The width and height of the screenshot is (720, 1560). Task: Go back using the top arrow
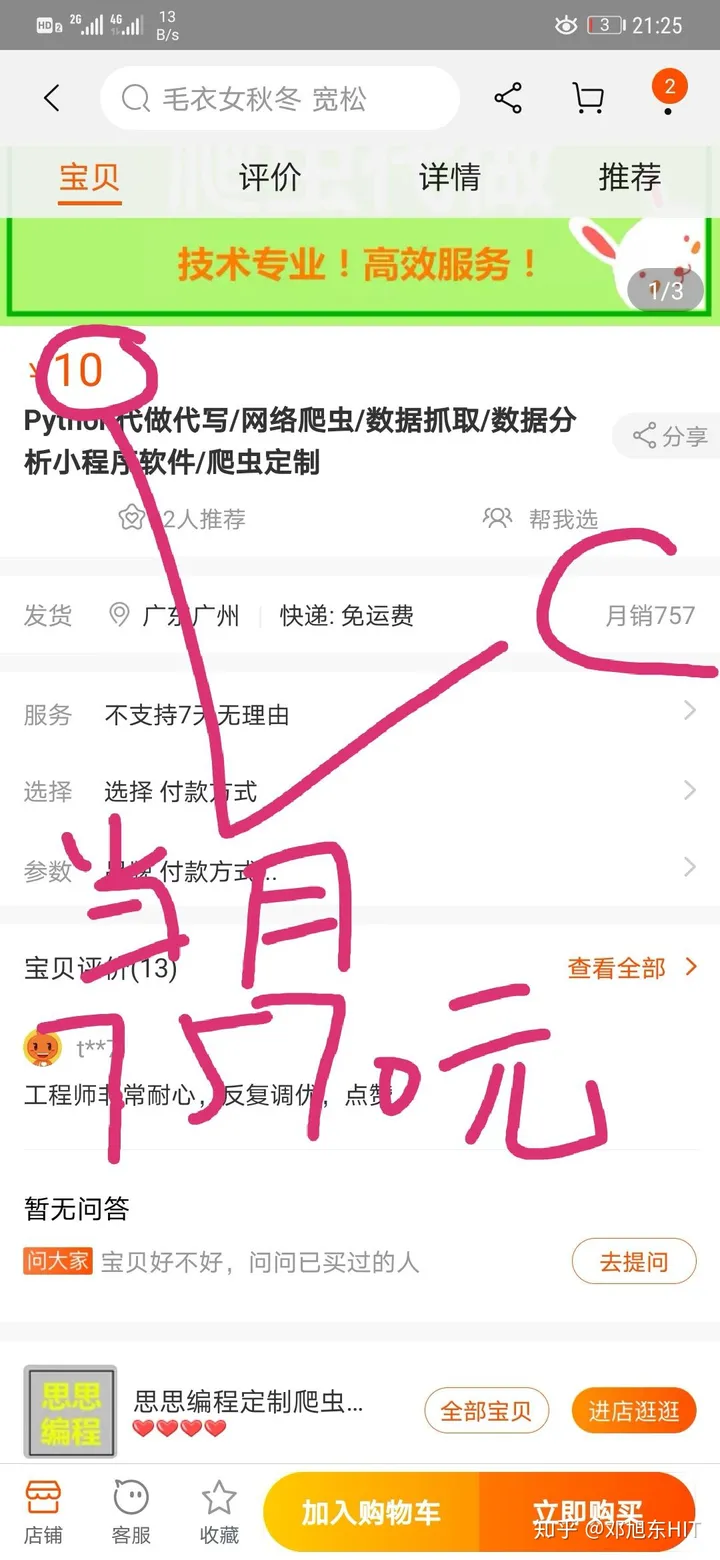(52, 98)
